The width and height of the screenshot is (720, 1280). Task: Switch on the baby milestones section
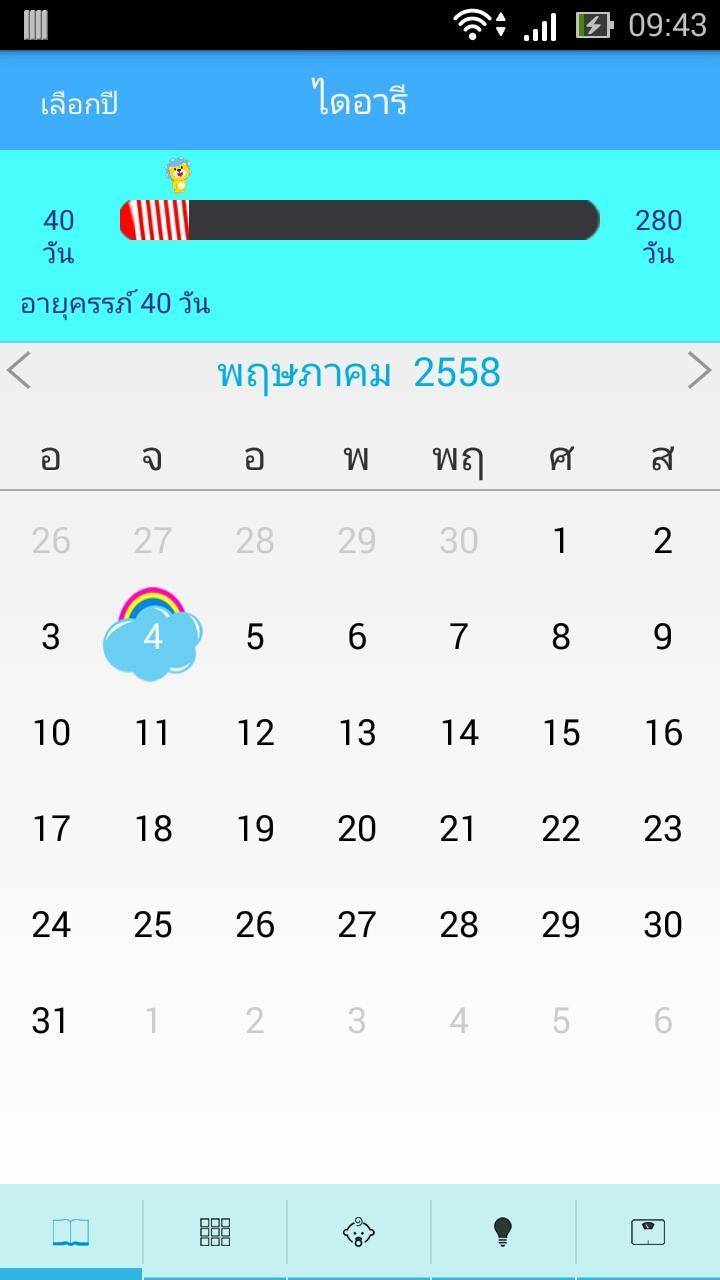pyautogui.click(x=360, y=1232)
